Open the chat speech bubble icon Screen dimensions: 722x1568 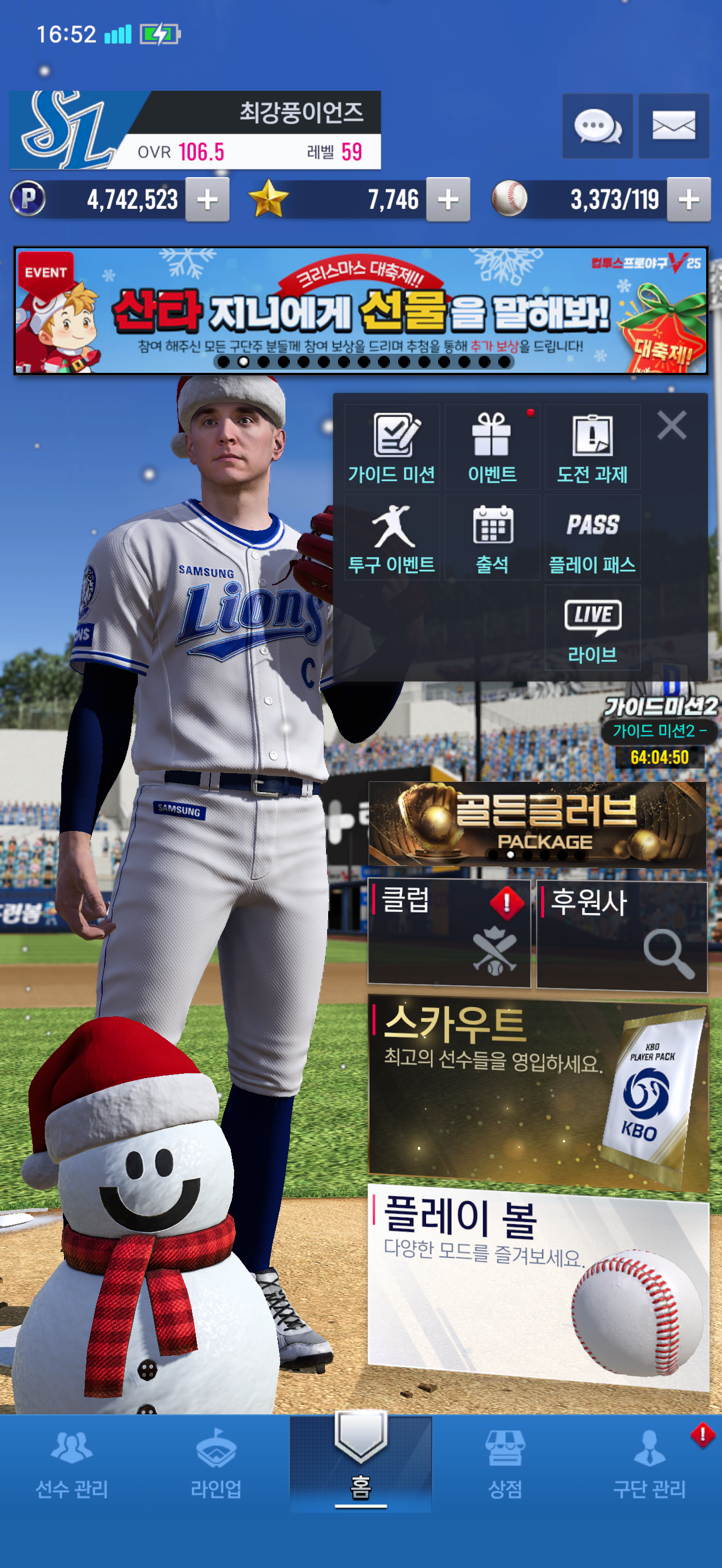pos(597,126)
